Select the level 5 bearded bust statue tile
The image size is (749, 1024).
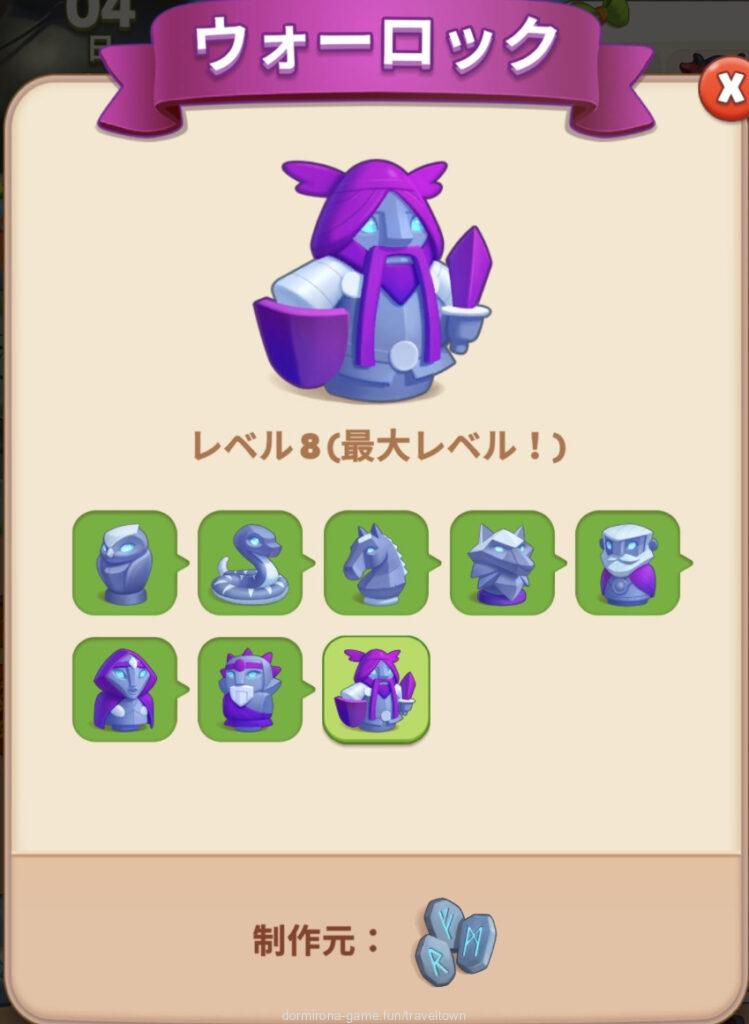pos(627,563)
